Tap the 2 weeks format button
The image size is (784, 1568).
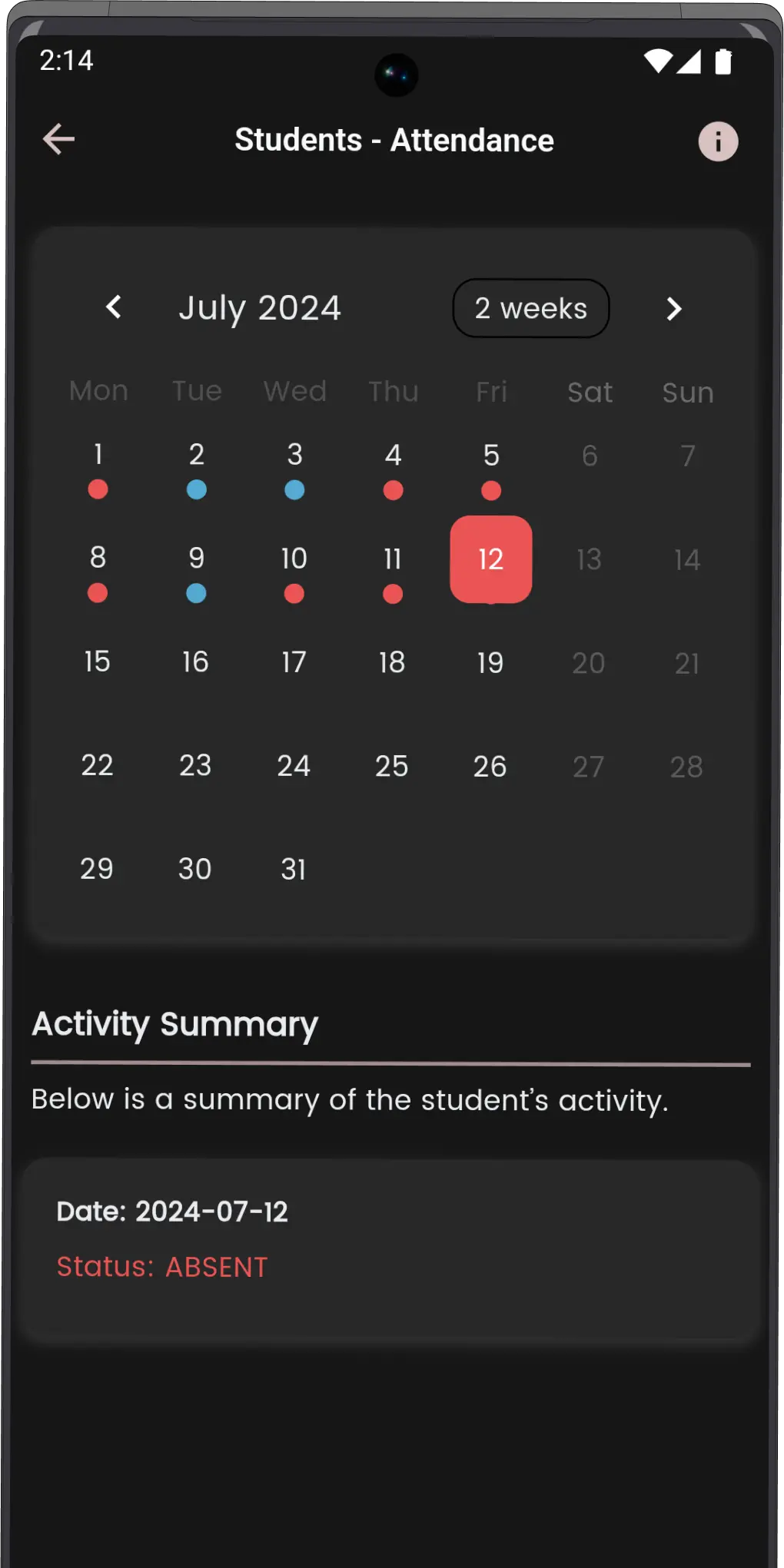(531, 308)
